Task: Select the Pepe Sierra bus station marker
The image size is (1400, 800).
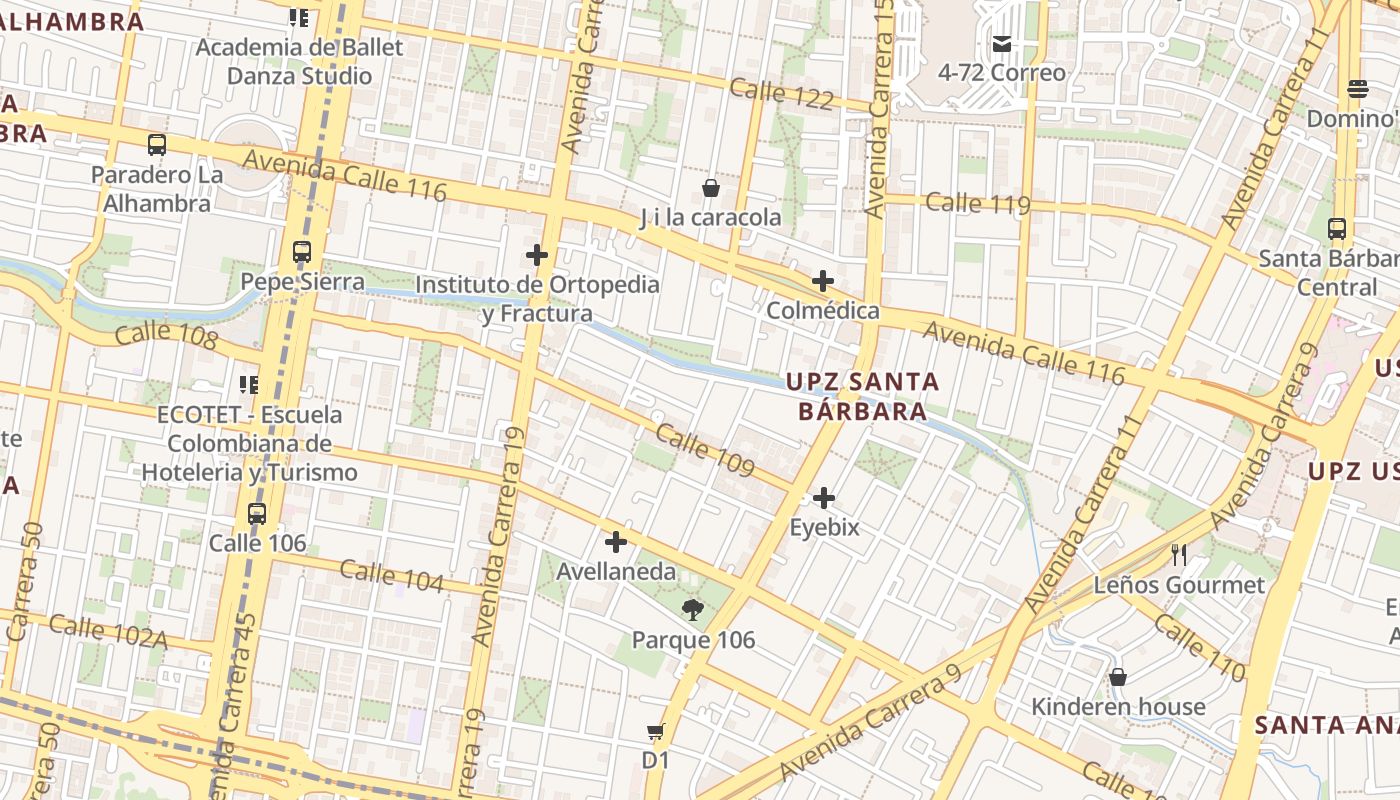Action: [302, 252]
